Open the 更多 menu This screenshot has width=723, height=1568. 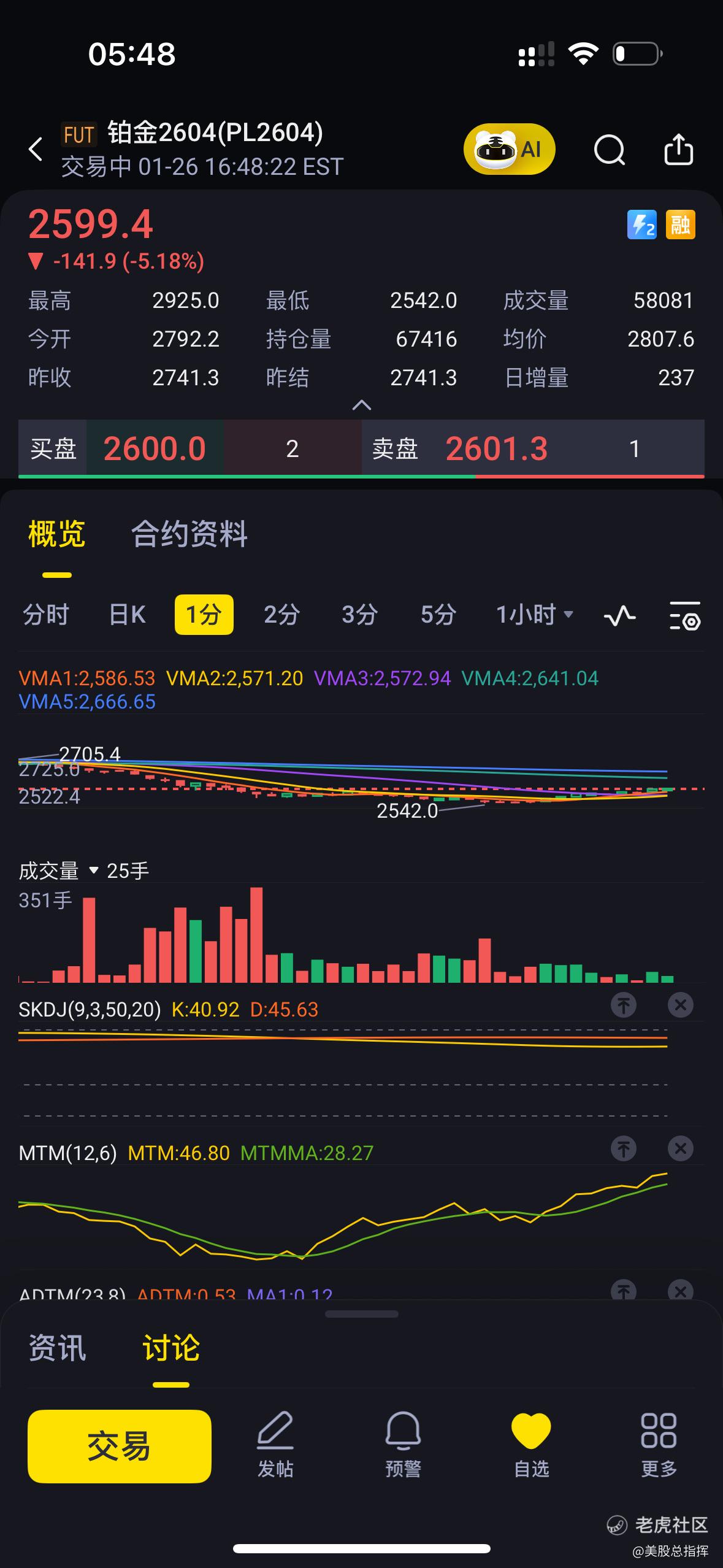click(x=659, y=1445)
